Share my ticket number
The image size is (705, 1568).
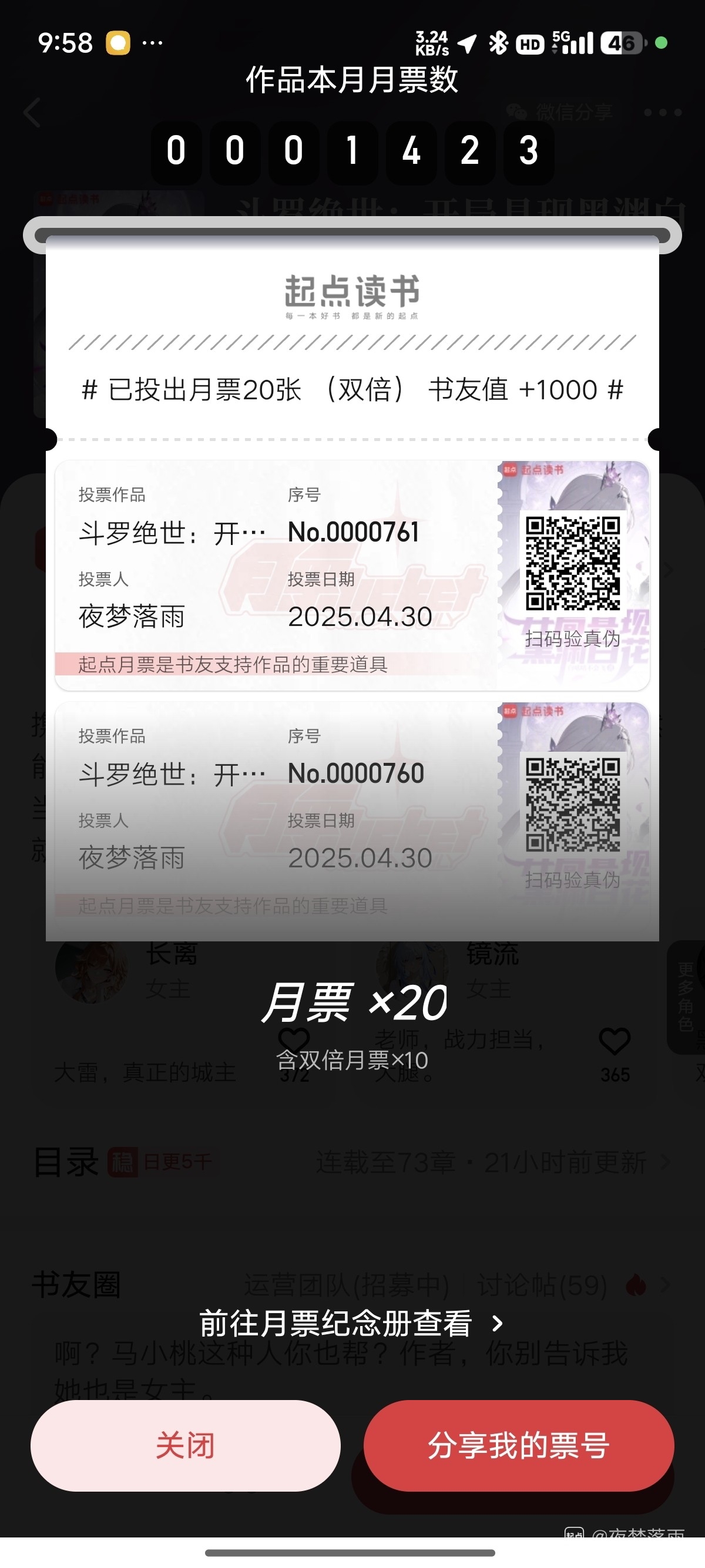(x=518, y=1445)
